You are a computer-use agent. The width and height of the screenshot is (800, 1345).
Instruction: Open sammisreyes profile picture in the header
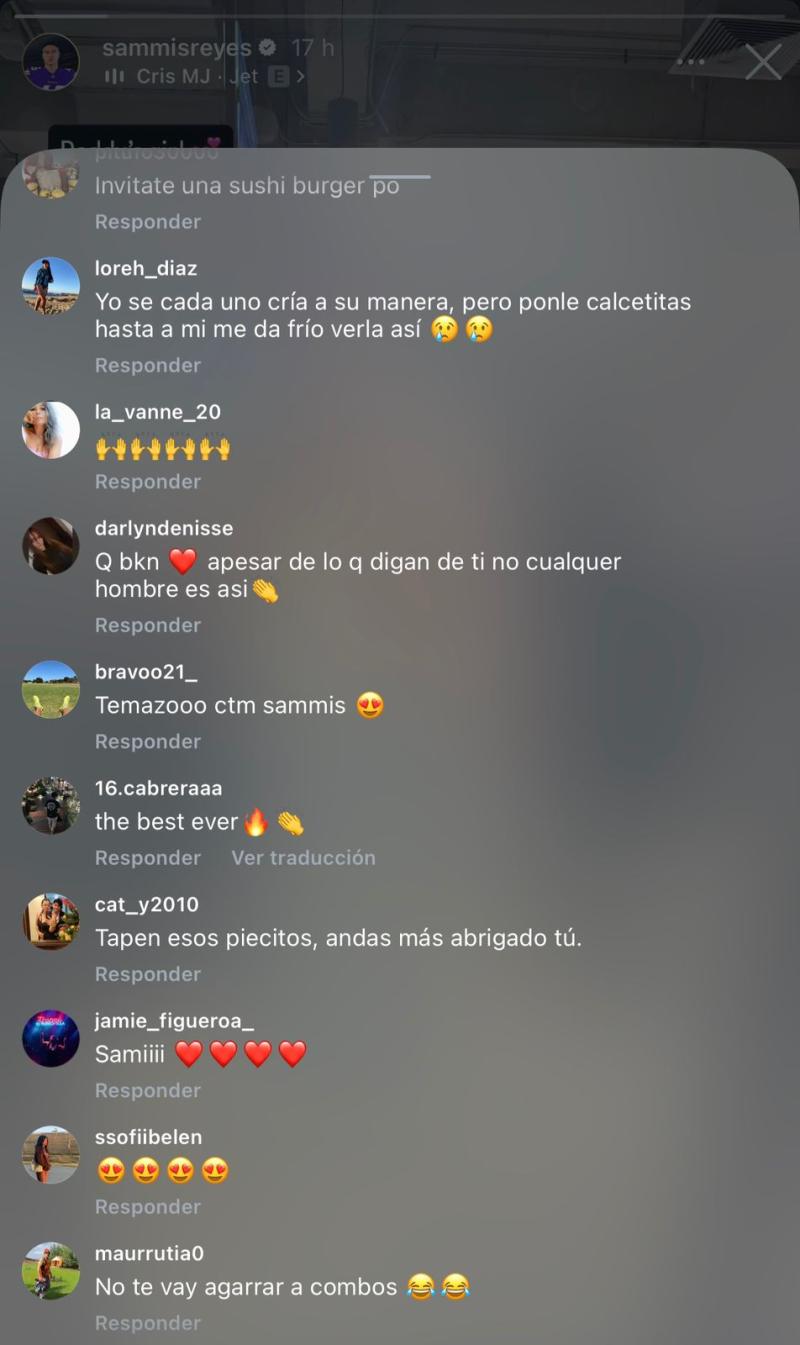(51, 60)
